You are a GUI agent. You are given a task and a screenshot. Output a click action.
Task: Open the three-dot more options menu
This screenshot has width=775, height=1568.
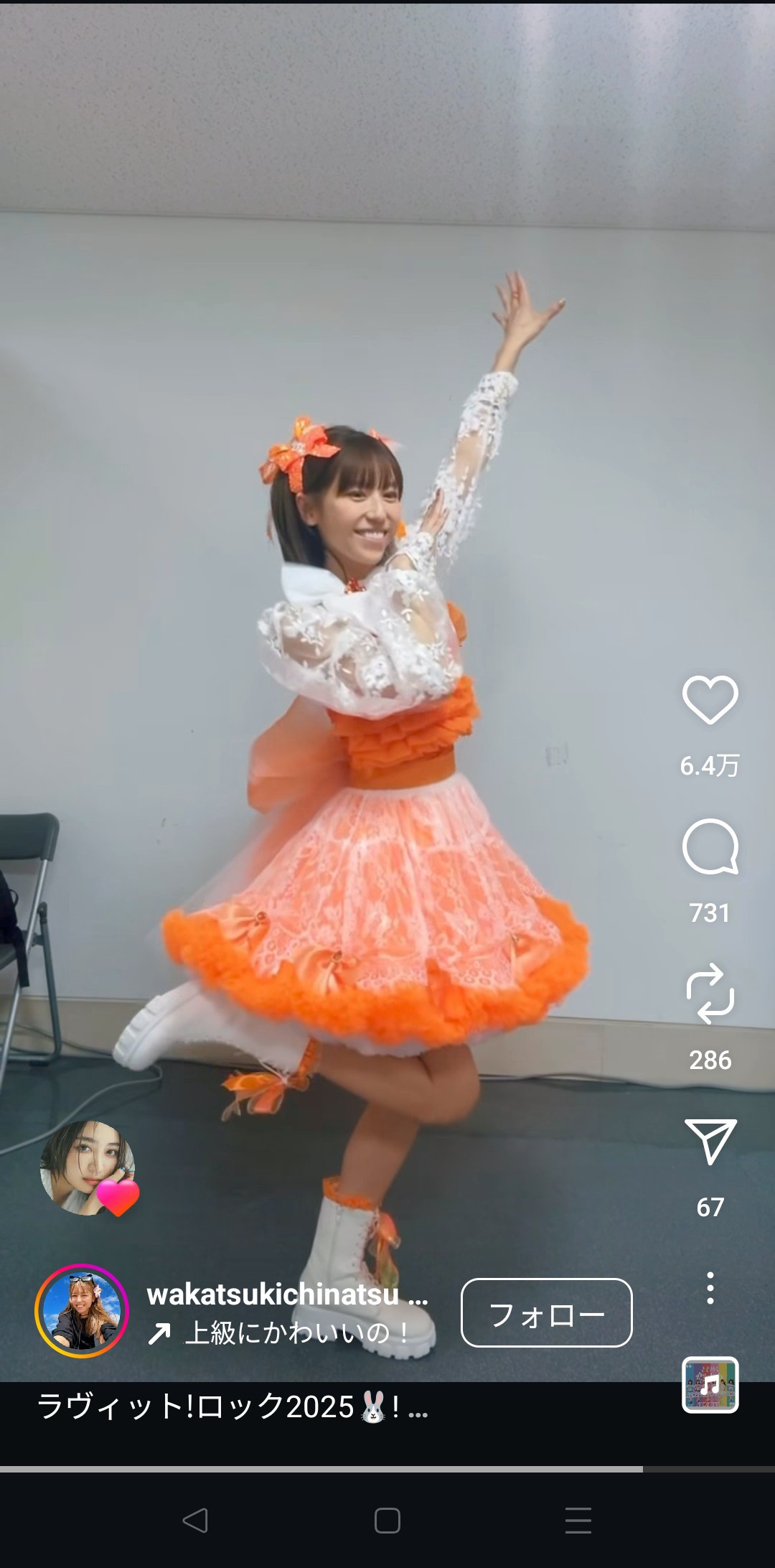pyautogui.click(x=710, y=1288)
